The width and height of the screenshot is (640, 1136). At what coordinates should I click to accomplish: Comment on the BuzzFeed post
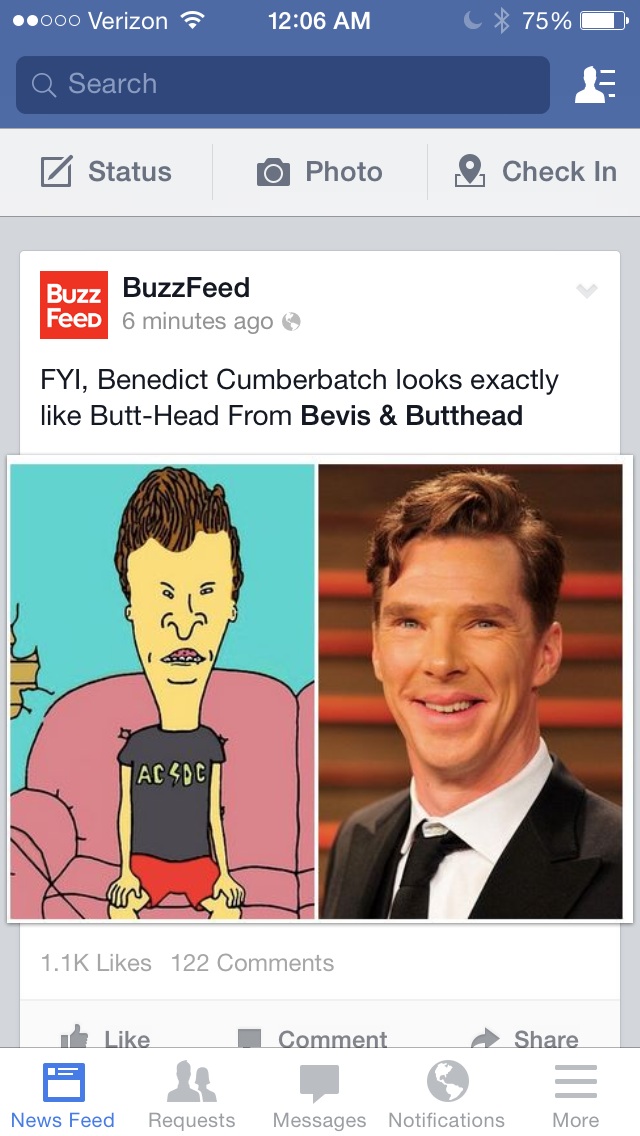313,1038
